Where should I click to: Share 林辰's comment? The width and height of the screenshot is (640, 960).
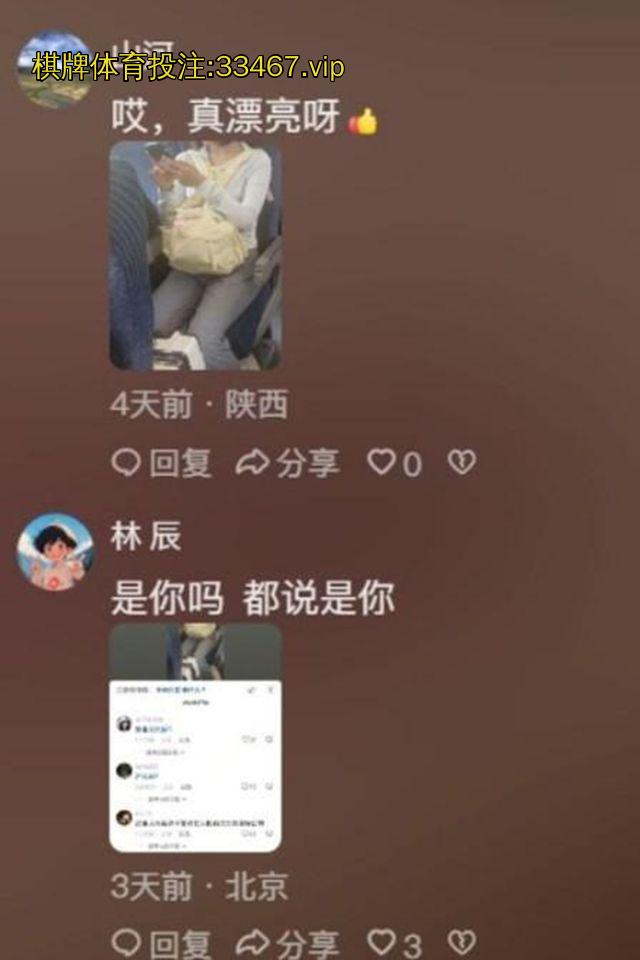288,942
